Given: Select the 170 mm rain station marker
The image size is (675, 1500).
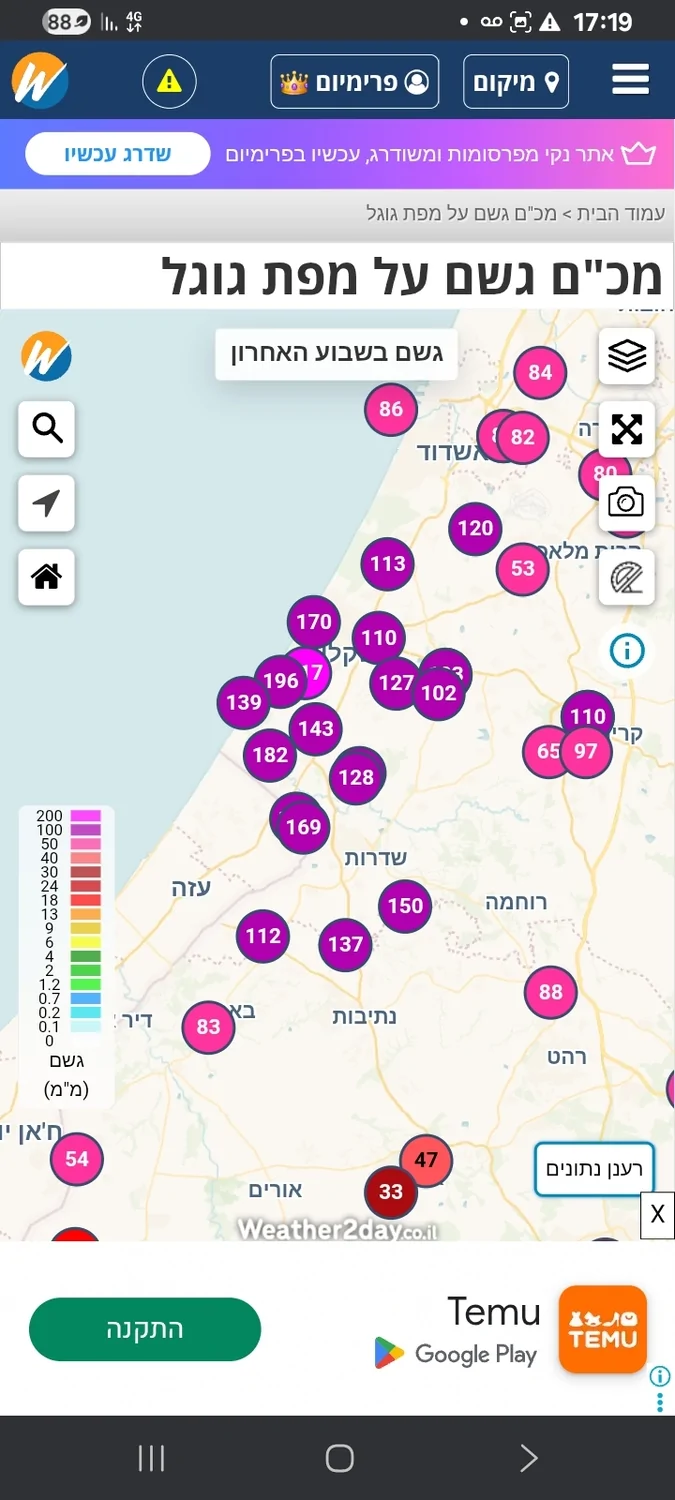Looking at the screenshot, I should 314,622.
